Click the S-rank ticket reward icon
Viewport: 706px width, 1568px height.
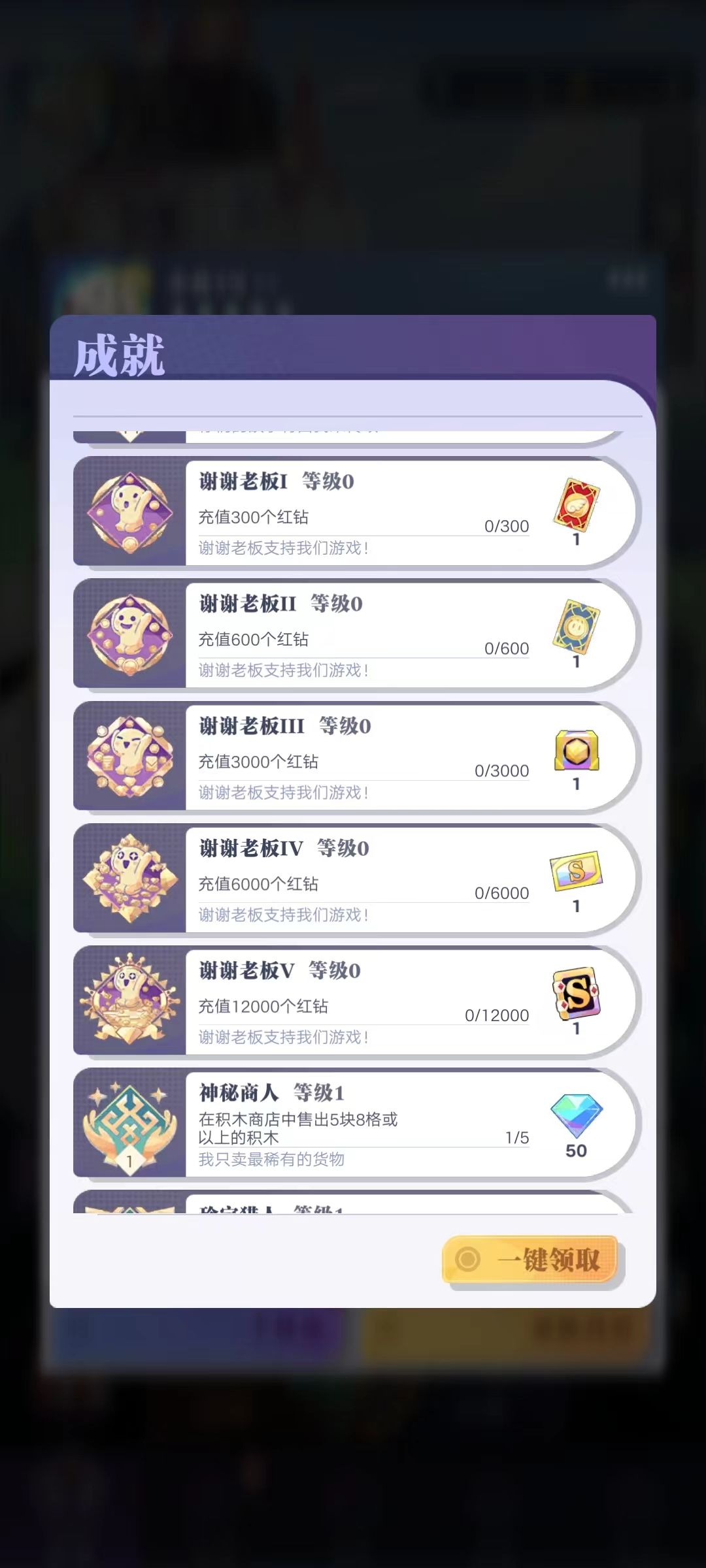tap(575, 872)
